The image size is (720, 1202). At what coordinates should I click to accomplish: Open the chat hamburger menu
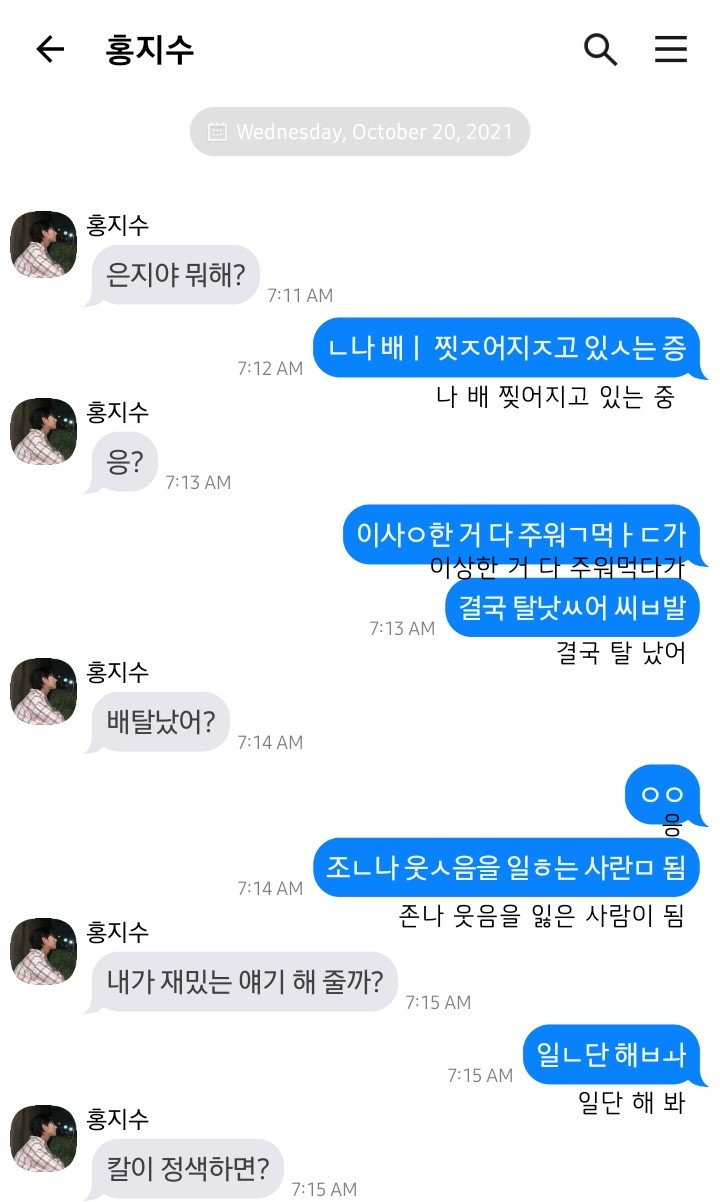click(671, 50)
